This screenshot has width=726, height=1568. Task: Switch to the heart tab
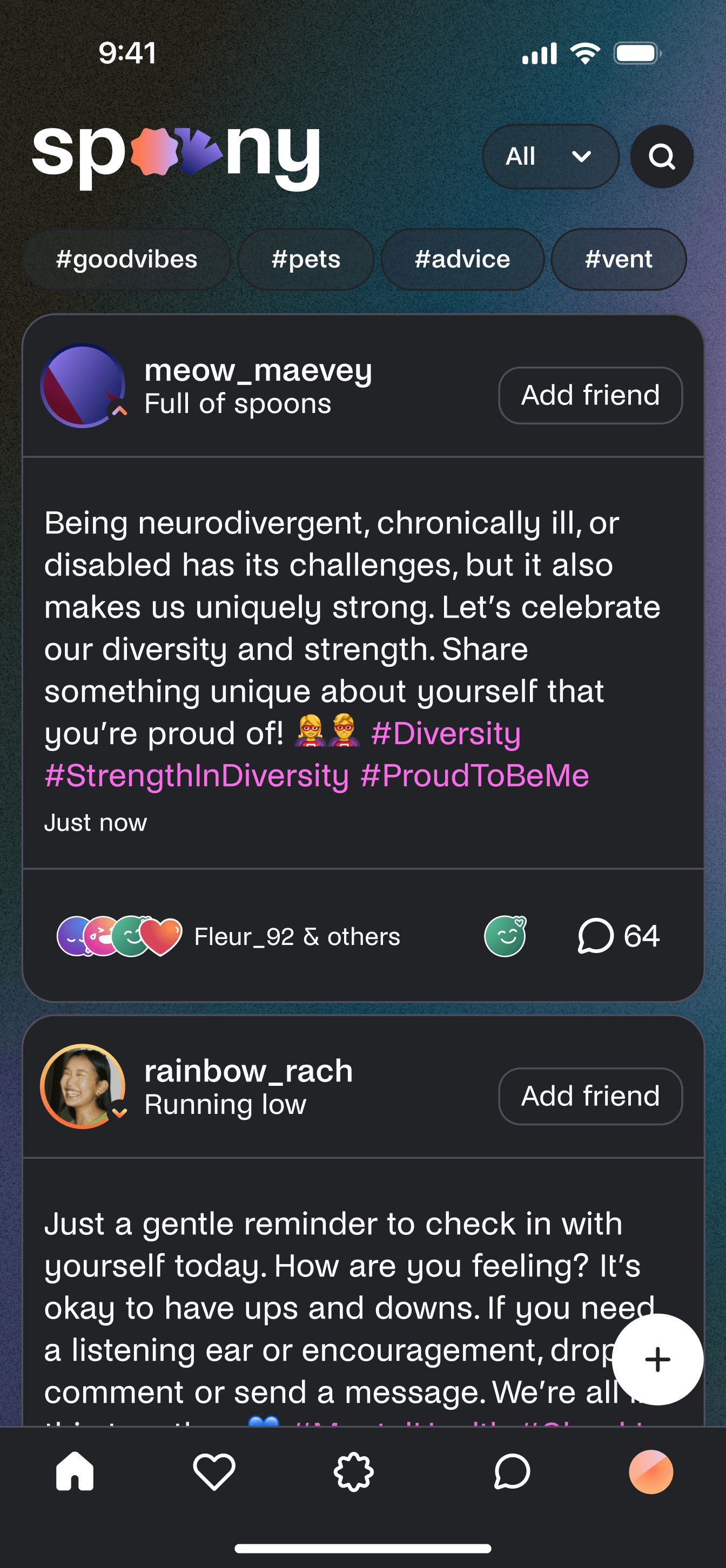point(214,1472)
